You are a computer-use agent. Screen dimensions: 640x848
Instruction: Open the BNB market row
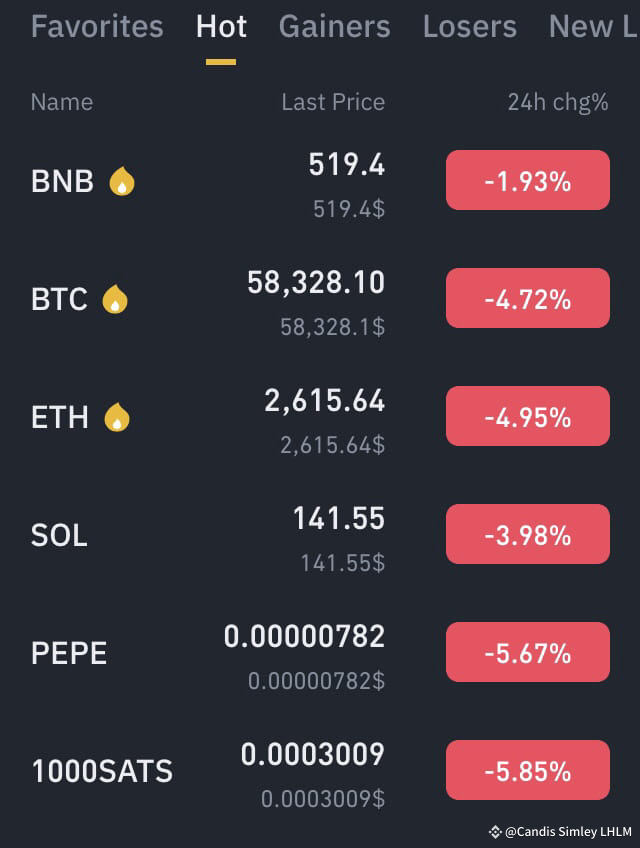pos(320,181)
